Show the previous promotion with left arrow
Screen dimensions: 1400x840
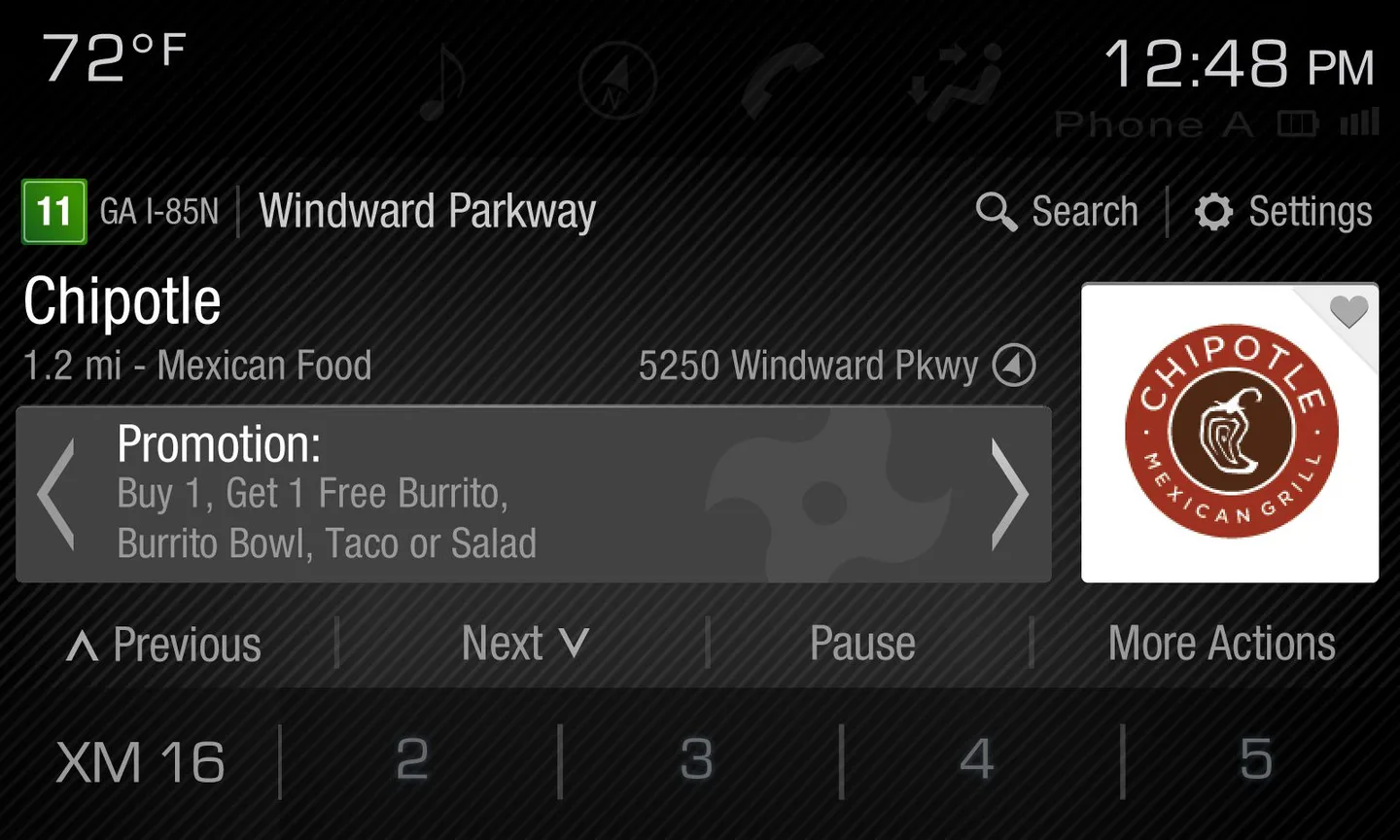[56, 494]
